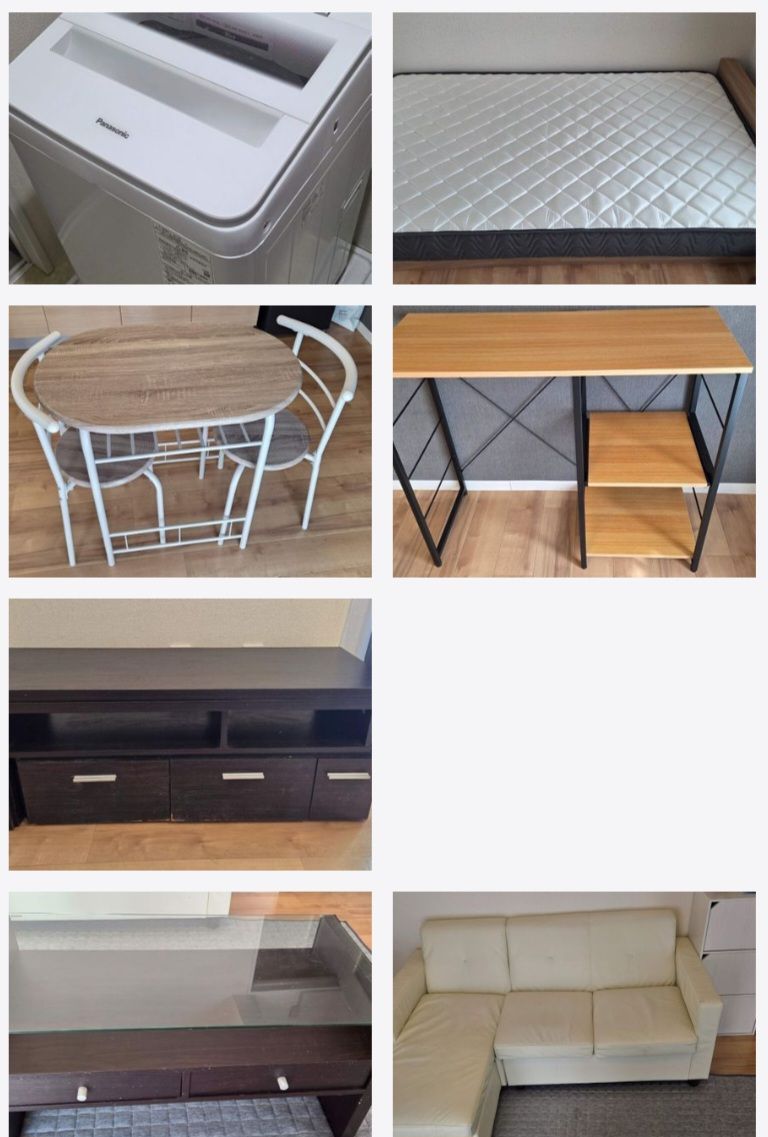Open the Panasonic washing machine photo

190,148
